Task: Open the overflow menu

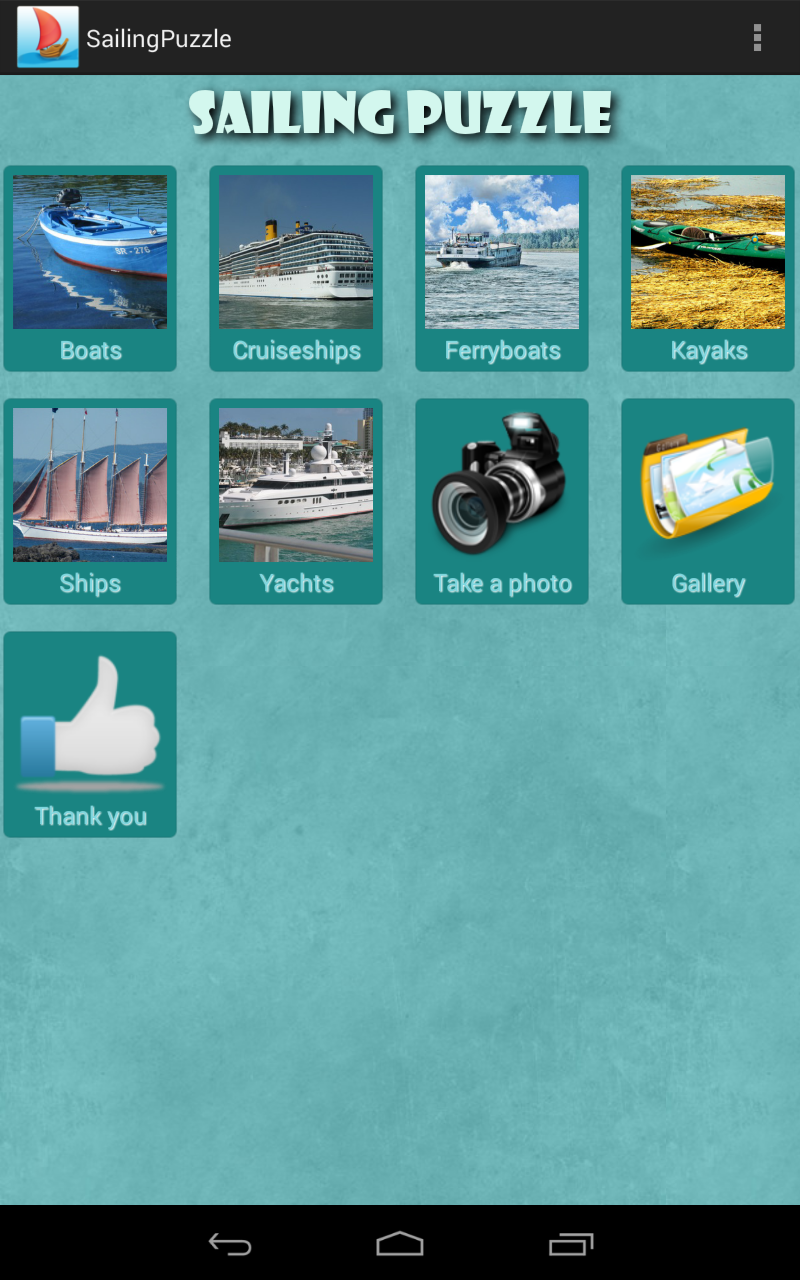Action: click(x=757, y=37)
